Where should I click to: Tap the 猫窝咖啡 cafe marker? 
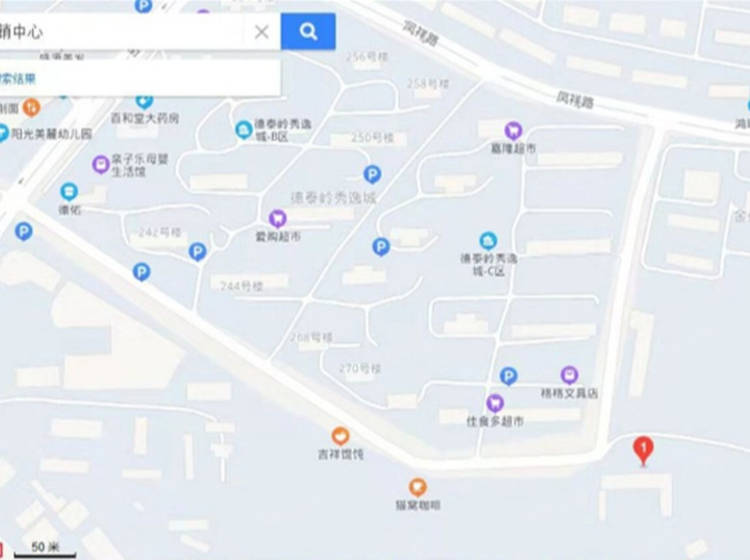417,487
